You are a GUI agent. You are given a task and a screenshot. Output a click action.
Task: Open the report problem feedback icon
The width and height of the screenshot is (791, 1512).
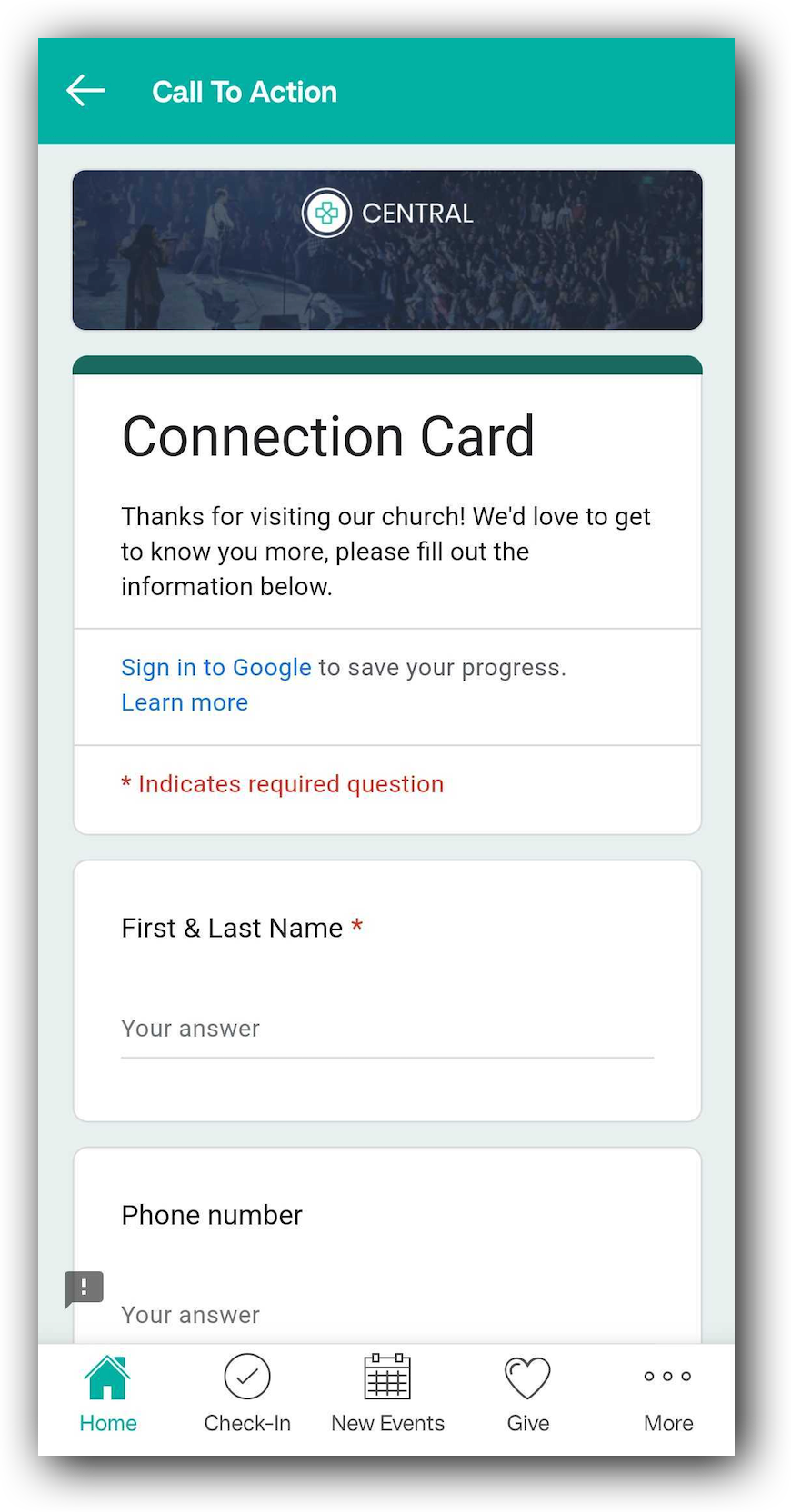(x=84, y=1288)
